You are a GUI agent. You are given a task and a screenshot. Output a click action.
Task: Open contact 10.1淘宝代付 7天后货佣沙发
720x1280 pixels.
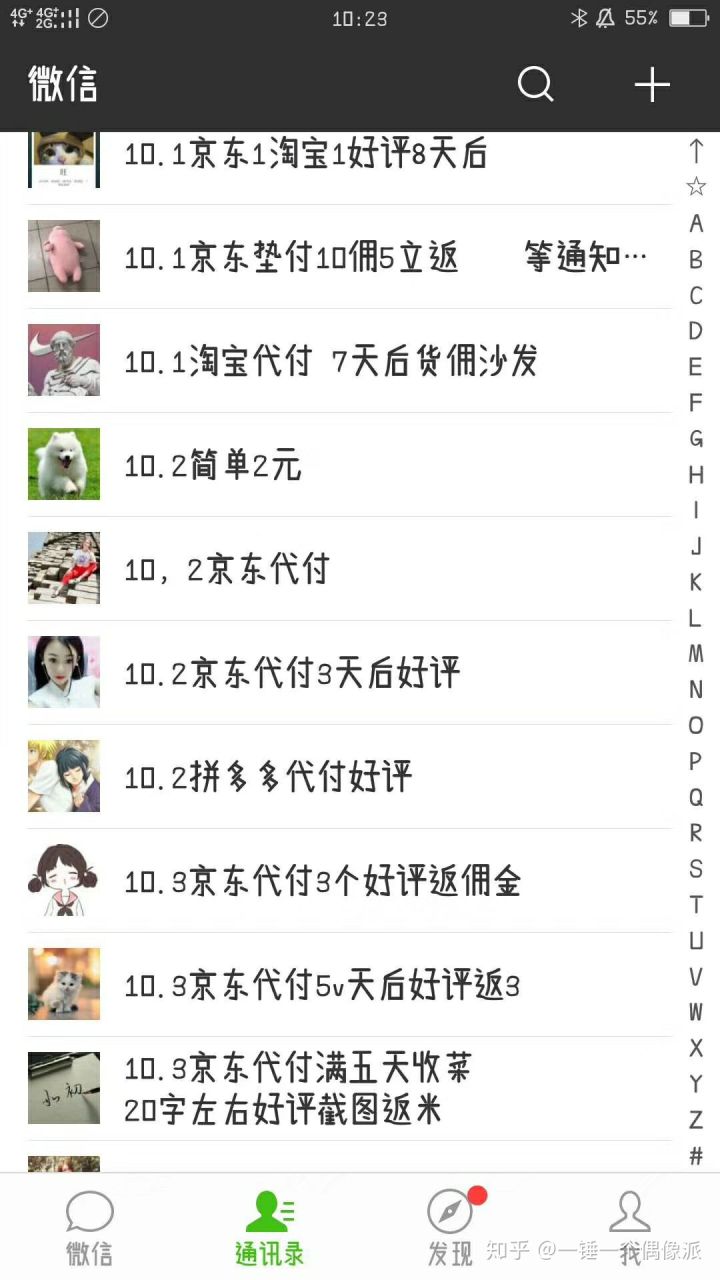[350, 361]
